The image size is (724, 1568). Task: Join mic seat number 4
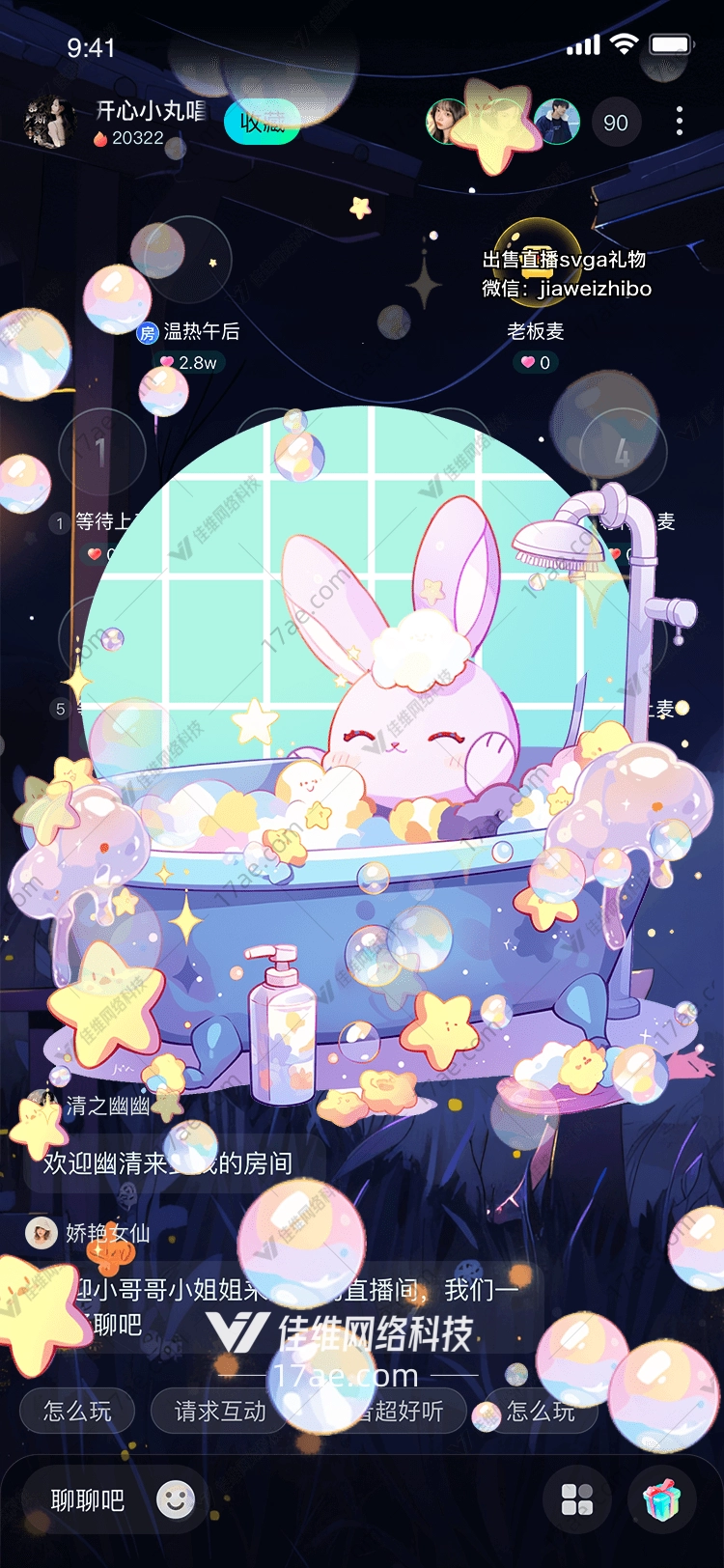point(623,451)
